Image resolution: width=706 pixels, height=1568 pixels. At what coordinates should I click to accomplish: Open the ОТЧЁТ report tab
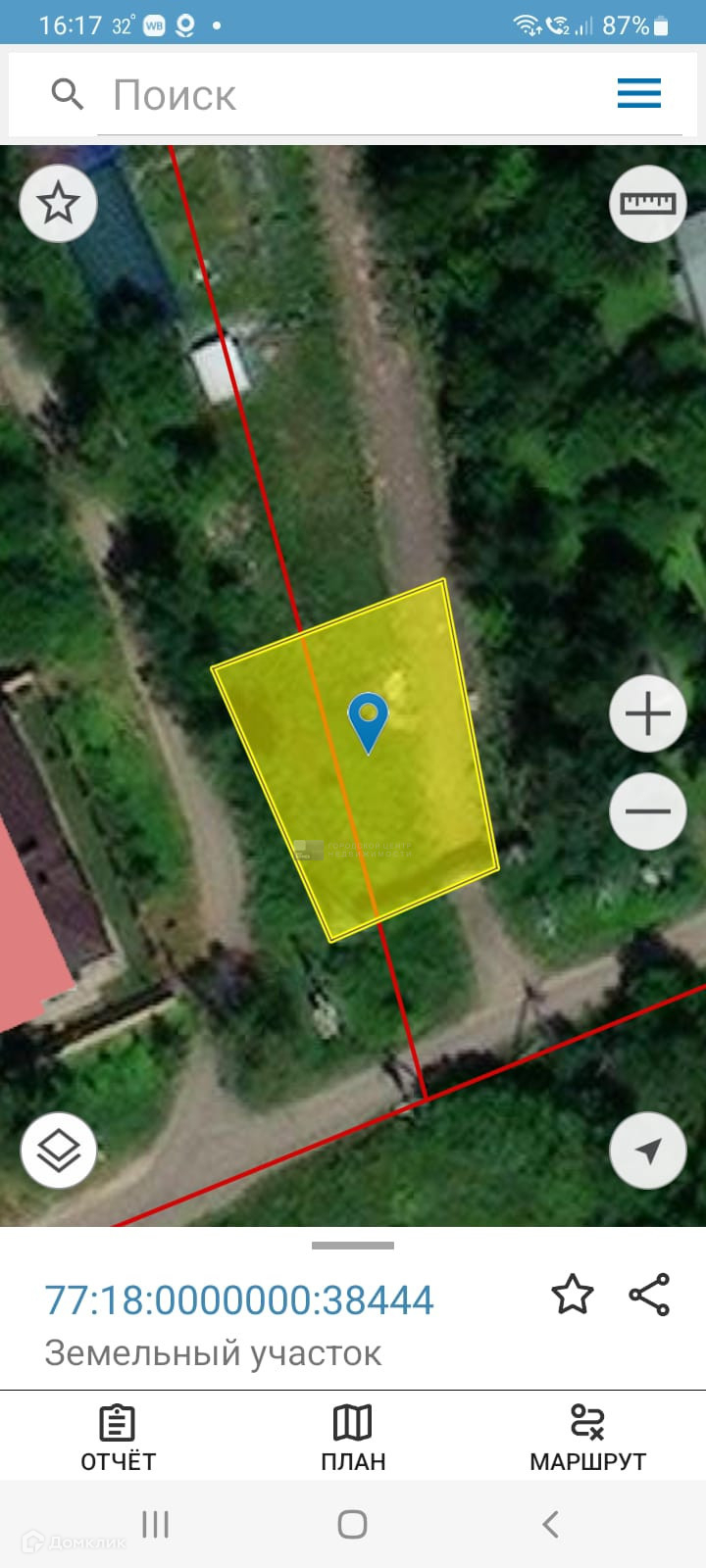click(118, 1438)
